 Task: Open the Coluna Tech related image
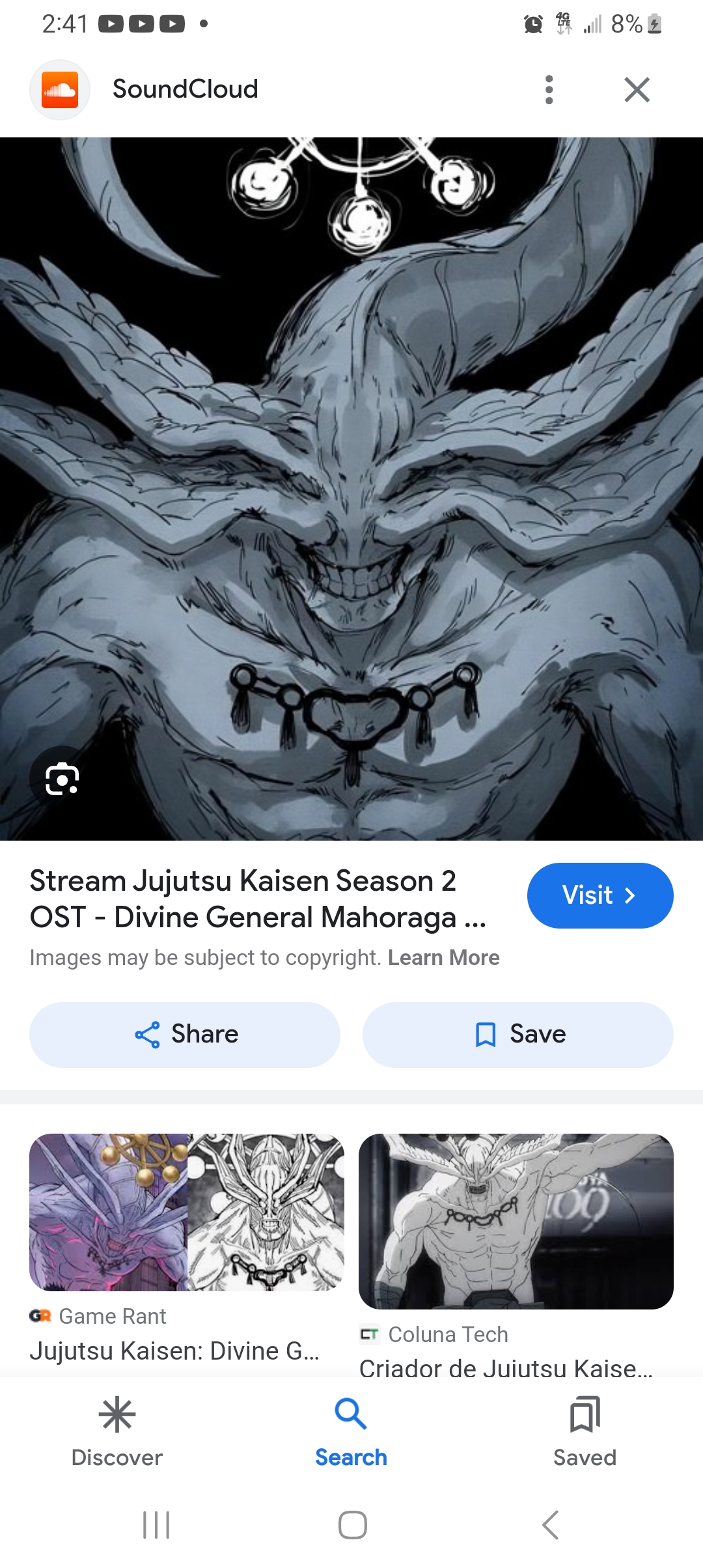[516, 1222]
